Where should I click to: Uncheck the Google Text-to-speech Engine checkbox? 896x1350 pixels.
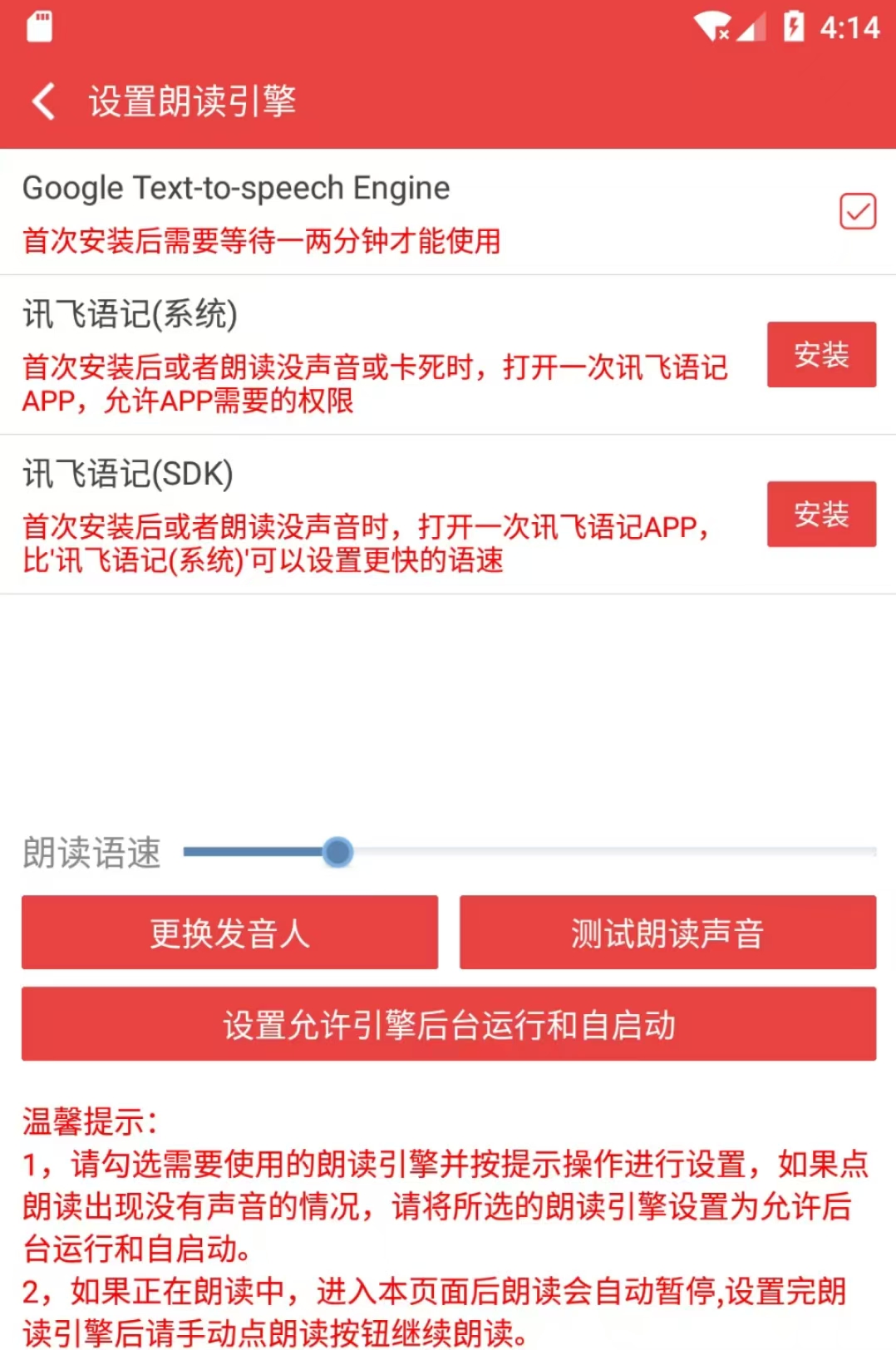pyautogui.click(x=857, y=211)
